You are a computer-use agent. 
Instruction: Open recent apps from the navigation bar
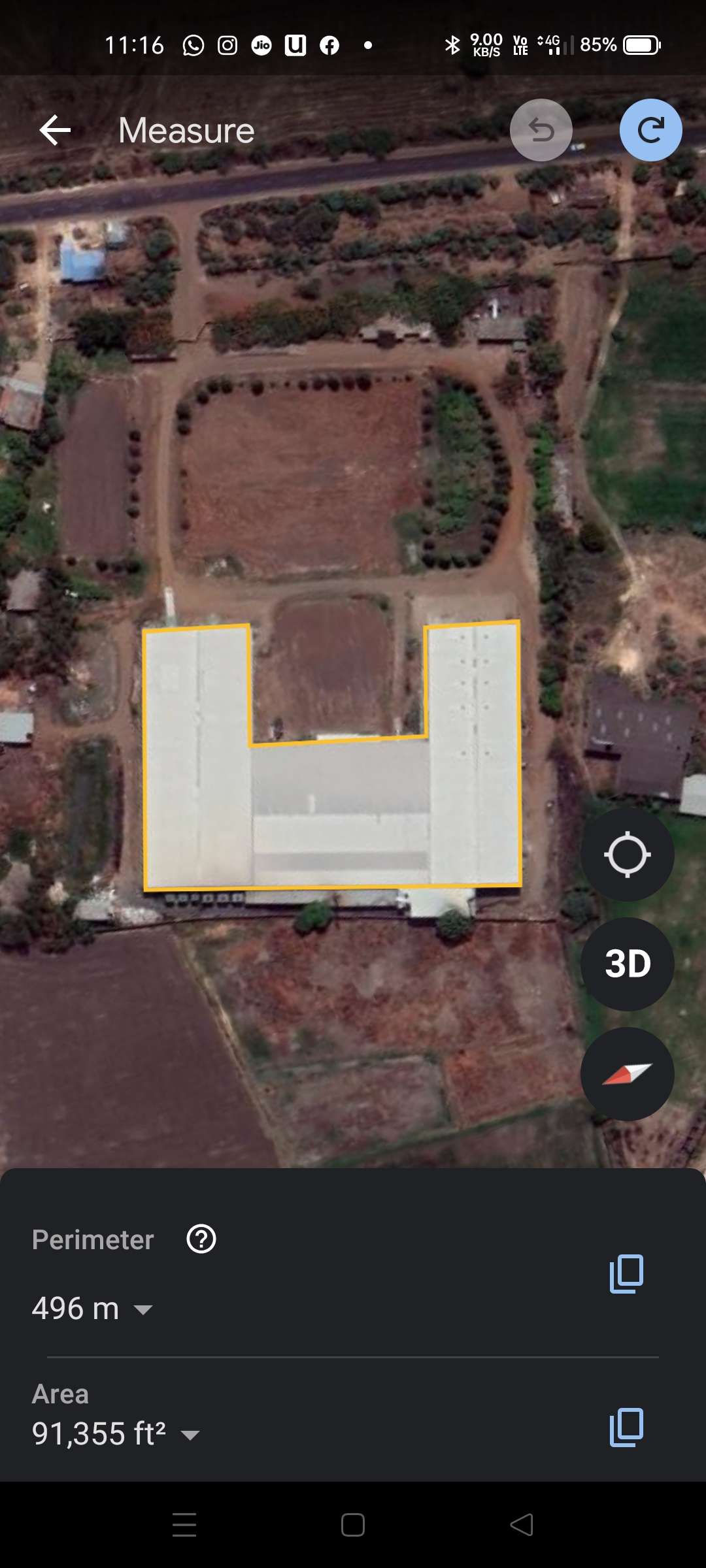pos(184,1525)
